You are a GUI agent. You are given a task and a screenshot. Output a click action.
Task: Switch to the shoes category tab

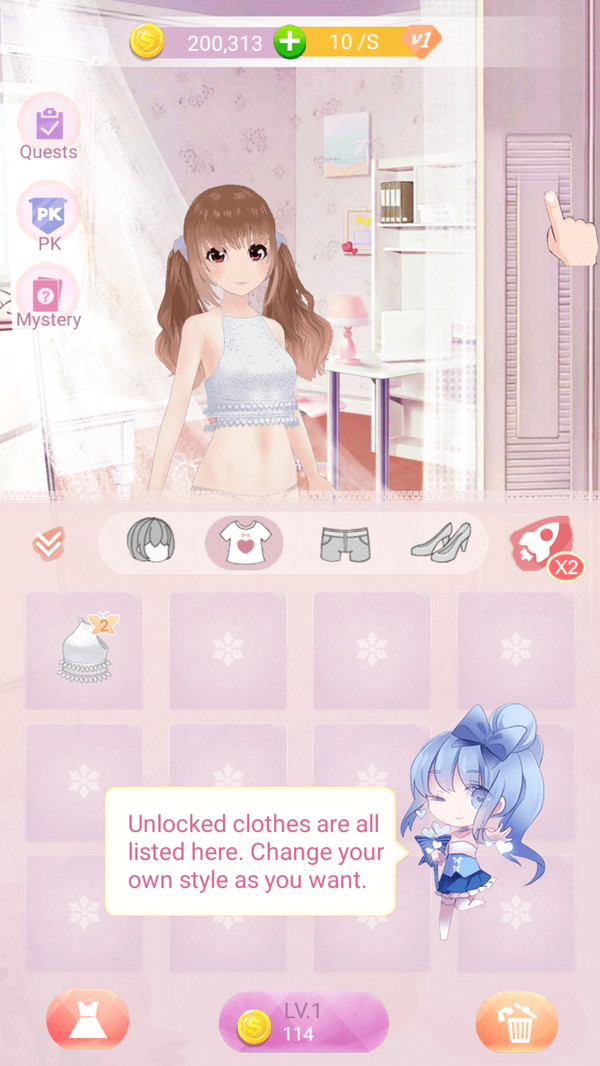pyautogui.click(x=441, y=543)
